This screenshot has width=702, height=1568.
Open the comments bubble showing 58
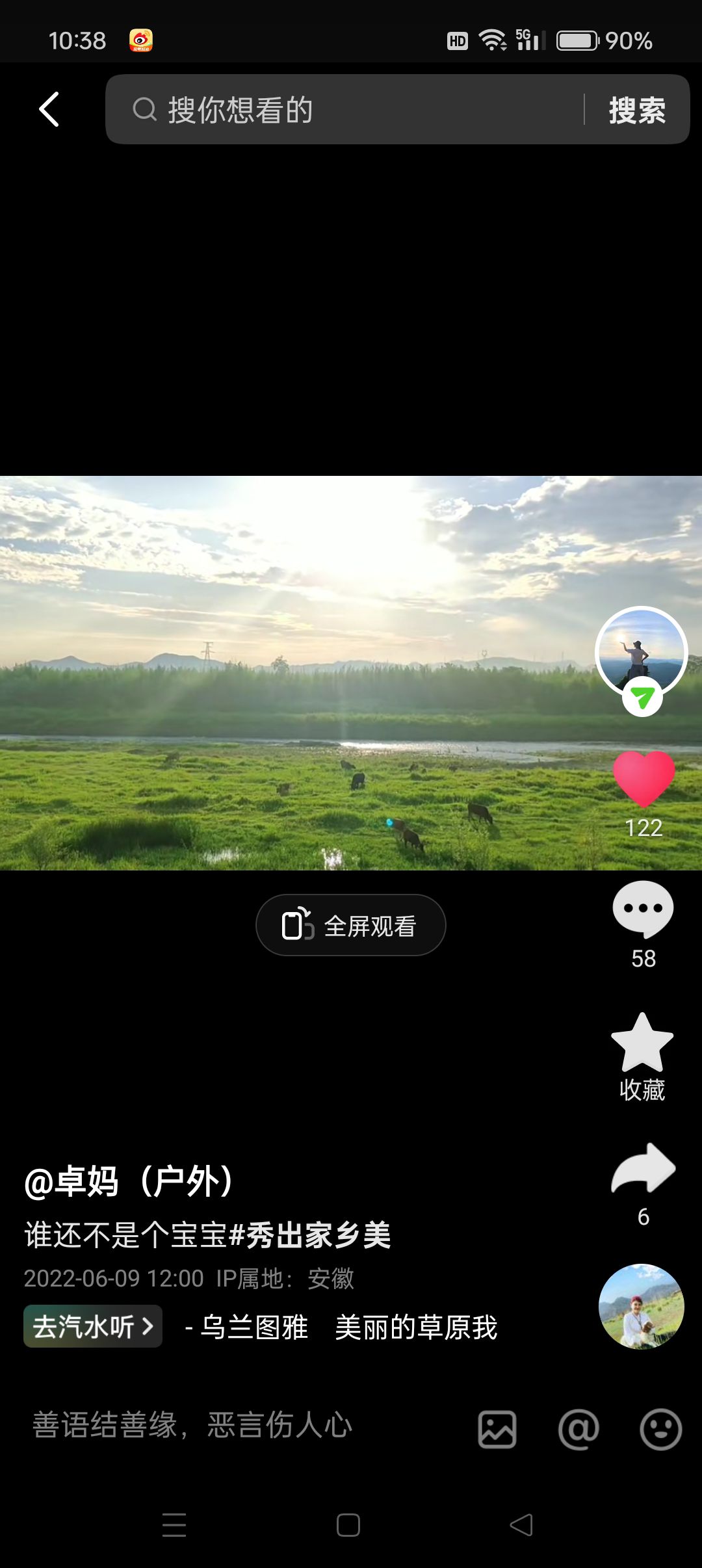tap(643, 909)
